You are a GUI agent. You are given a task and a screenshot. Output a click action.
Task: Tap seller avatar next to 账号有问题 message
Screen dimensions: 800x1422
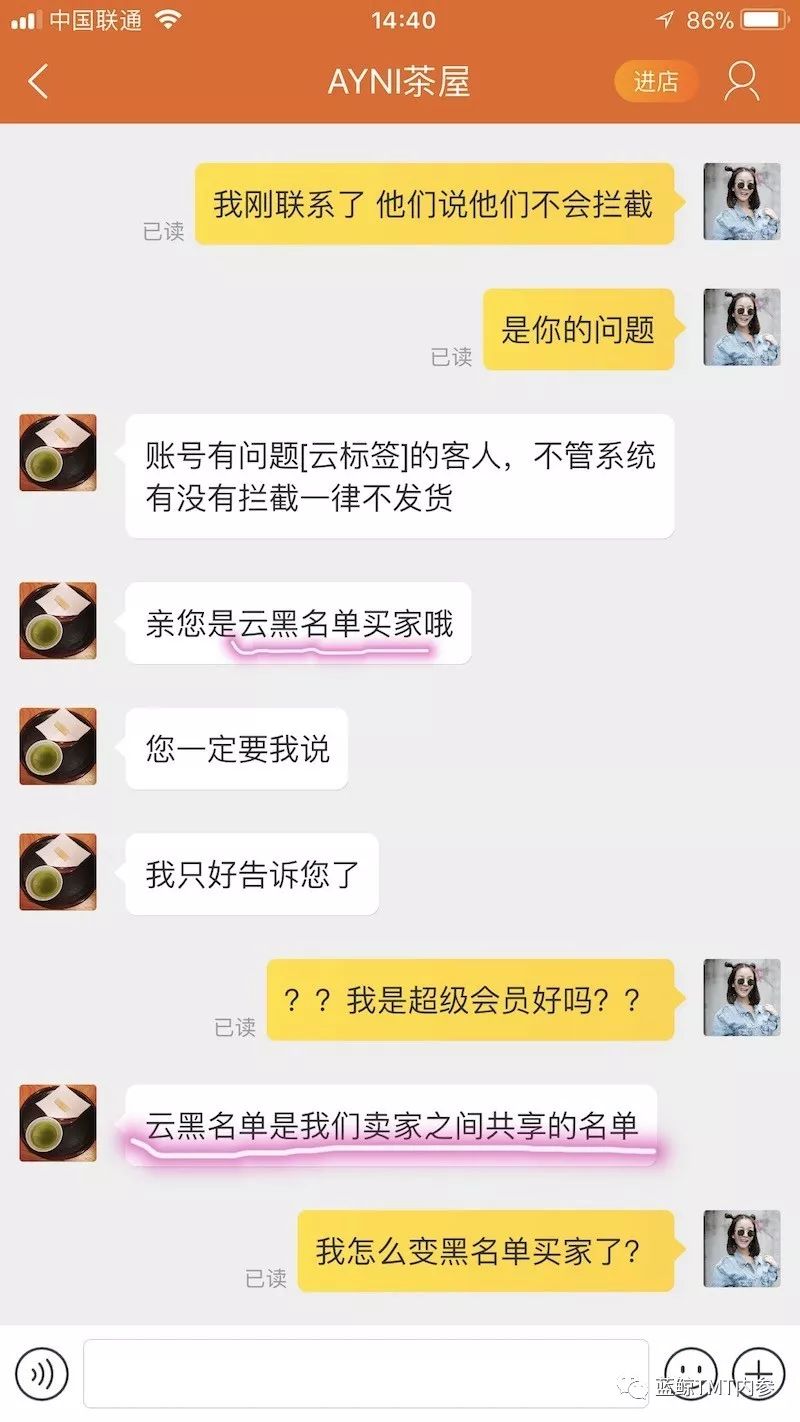[58, 452]
